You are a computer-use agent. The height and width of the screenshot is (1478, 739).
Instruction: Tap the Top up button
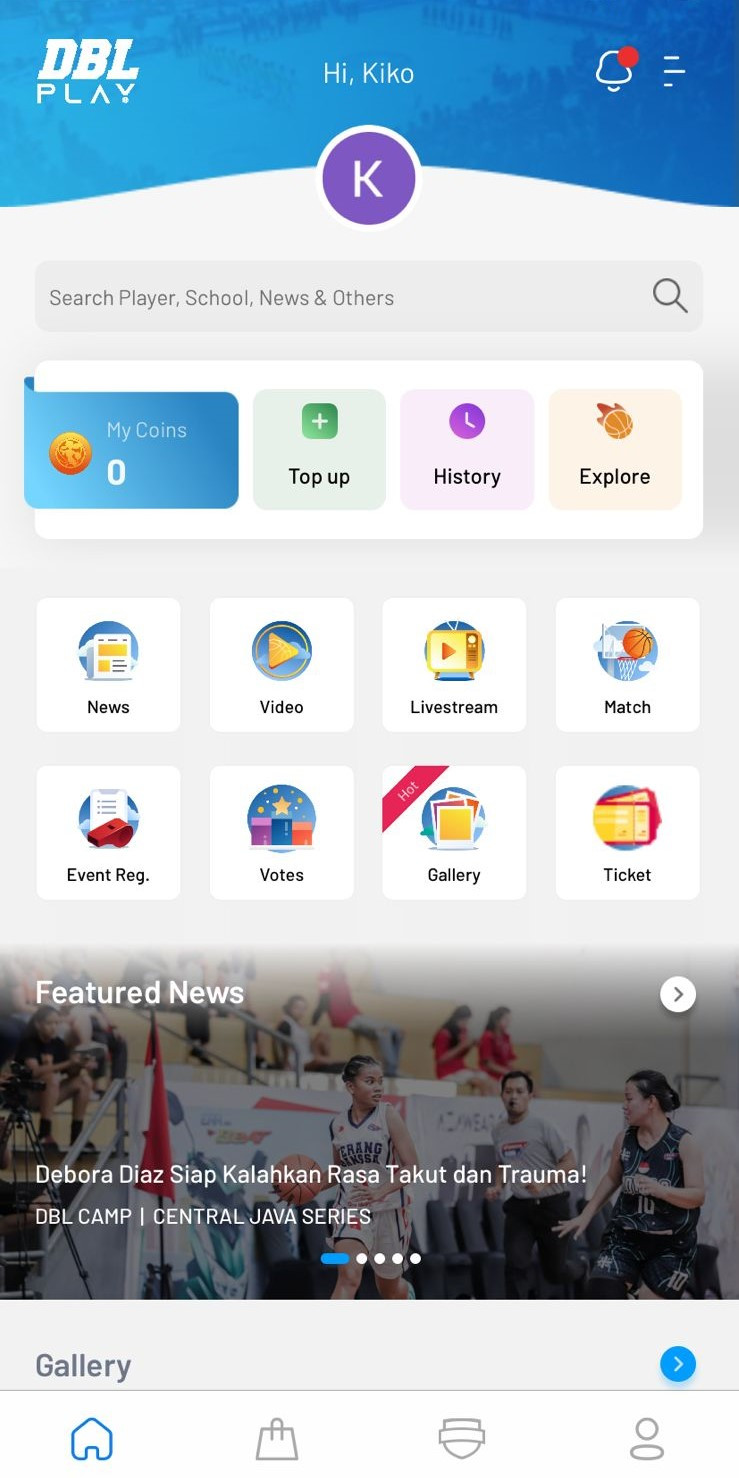(319, 450)
